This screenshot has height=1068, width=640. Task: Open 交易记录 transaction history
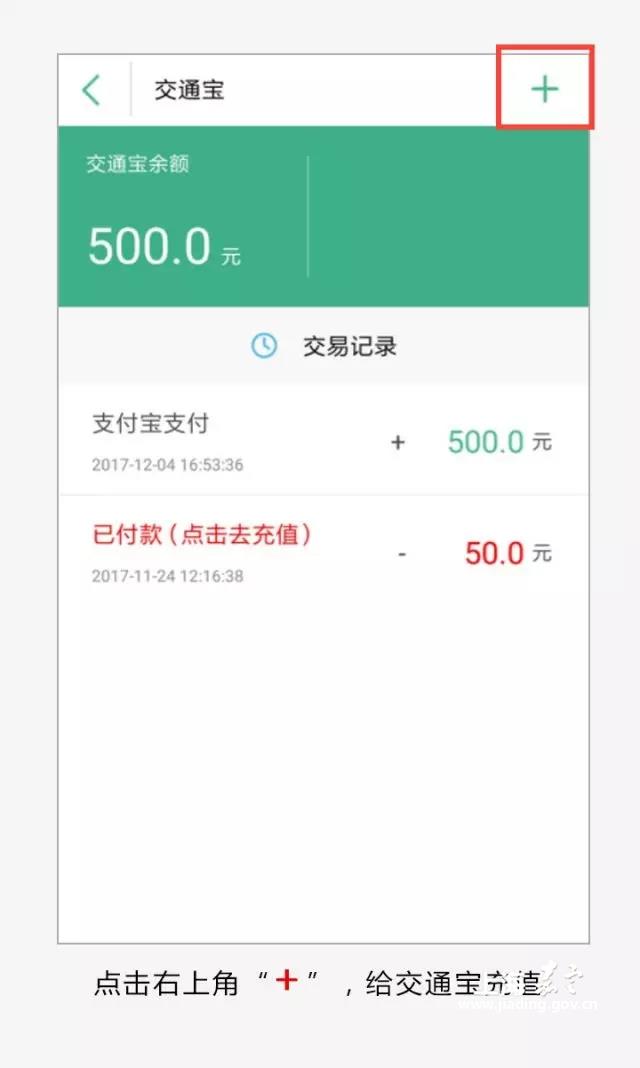click(324, 346)
